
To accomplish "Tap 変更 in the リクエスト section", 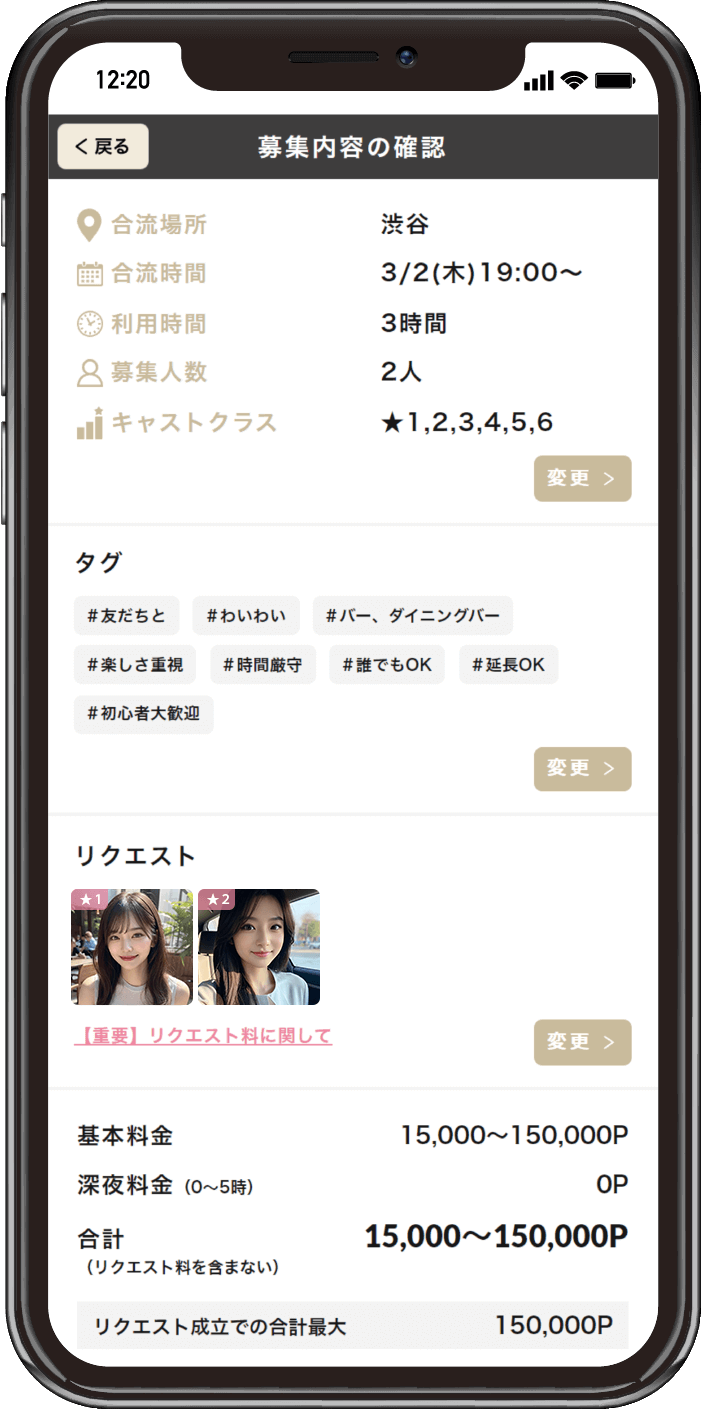I will (582, 1042).
